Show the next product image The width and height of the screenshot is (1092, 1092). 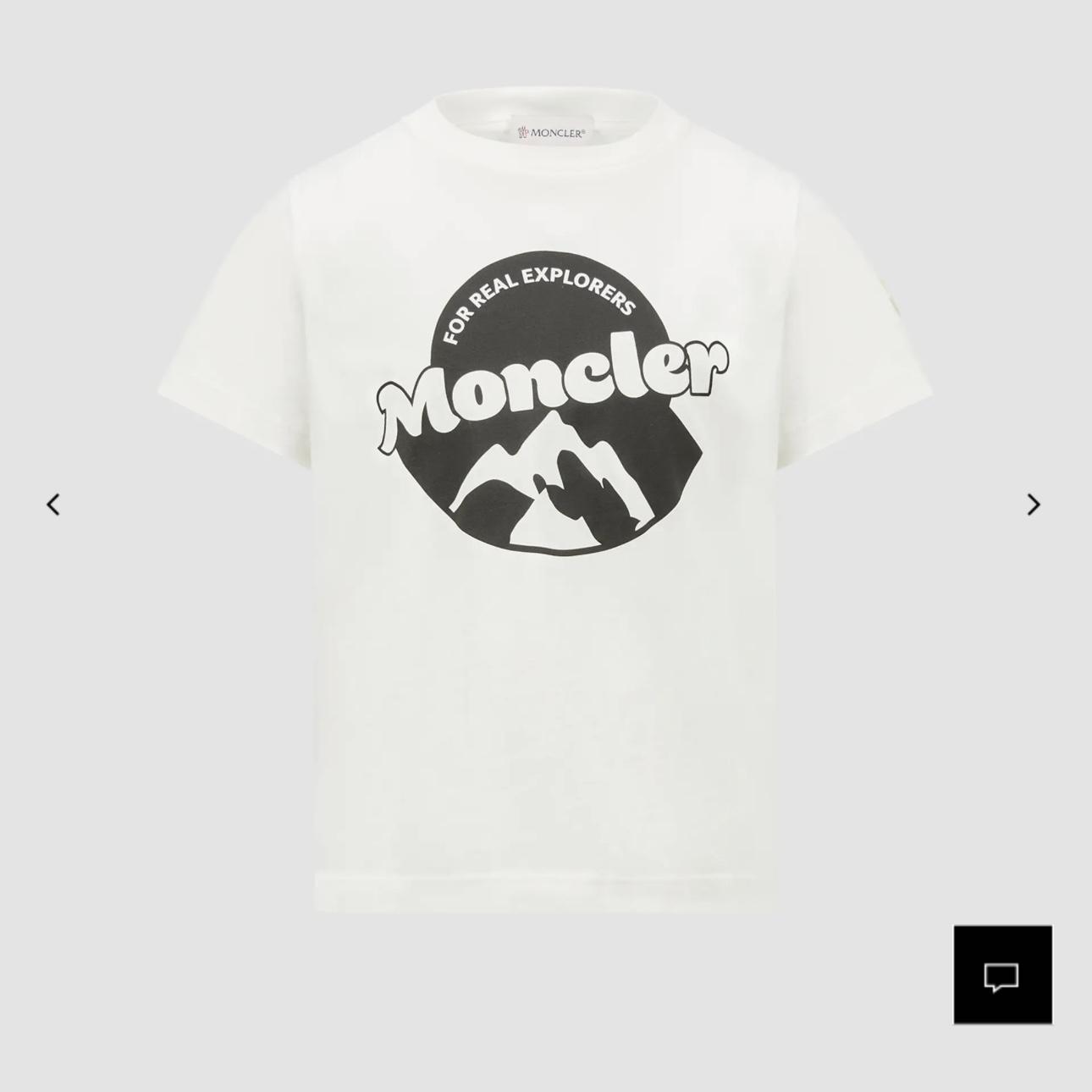point(1033,505)
